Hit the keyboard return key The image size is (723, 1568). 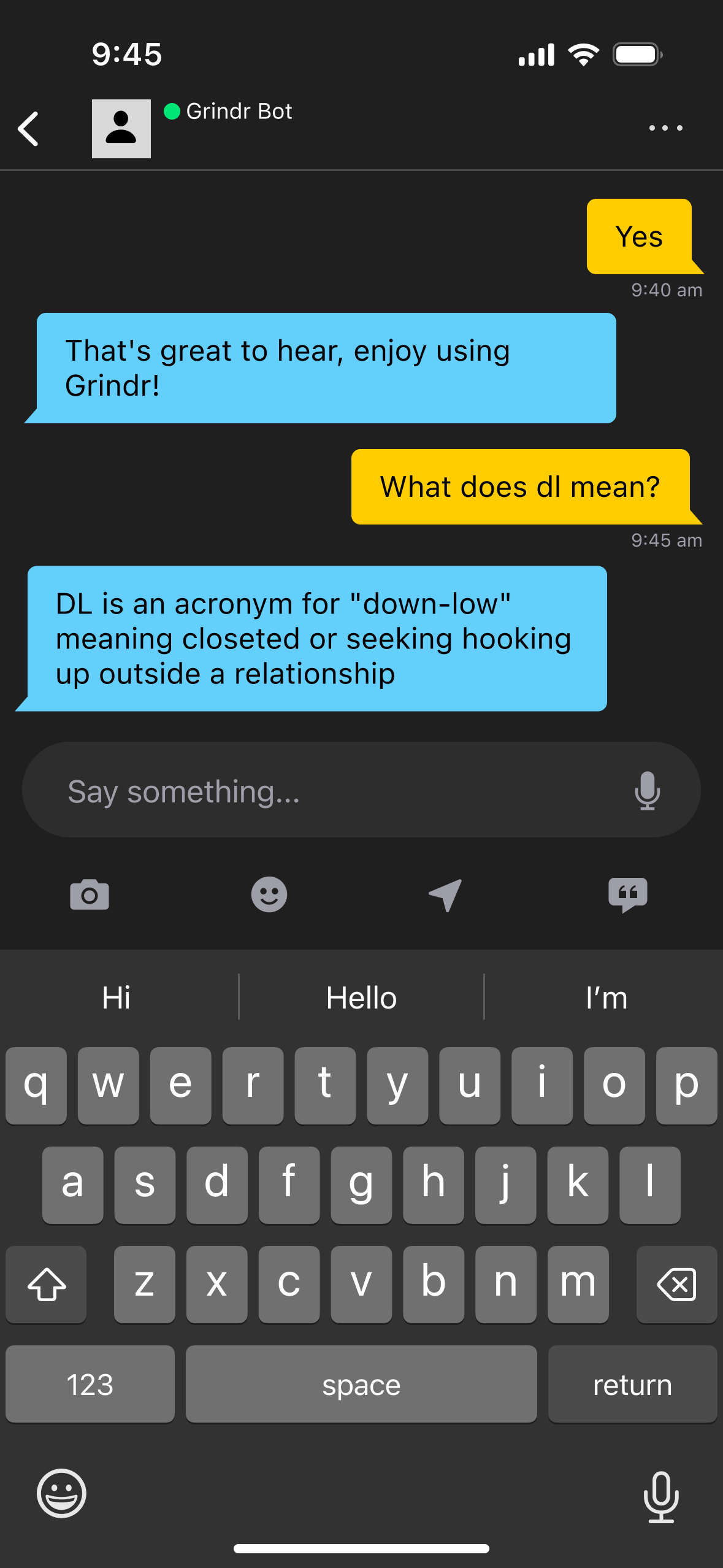click(632, 1385)
